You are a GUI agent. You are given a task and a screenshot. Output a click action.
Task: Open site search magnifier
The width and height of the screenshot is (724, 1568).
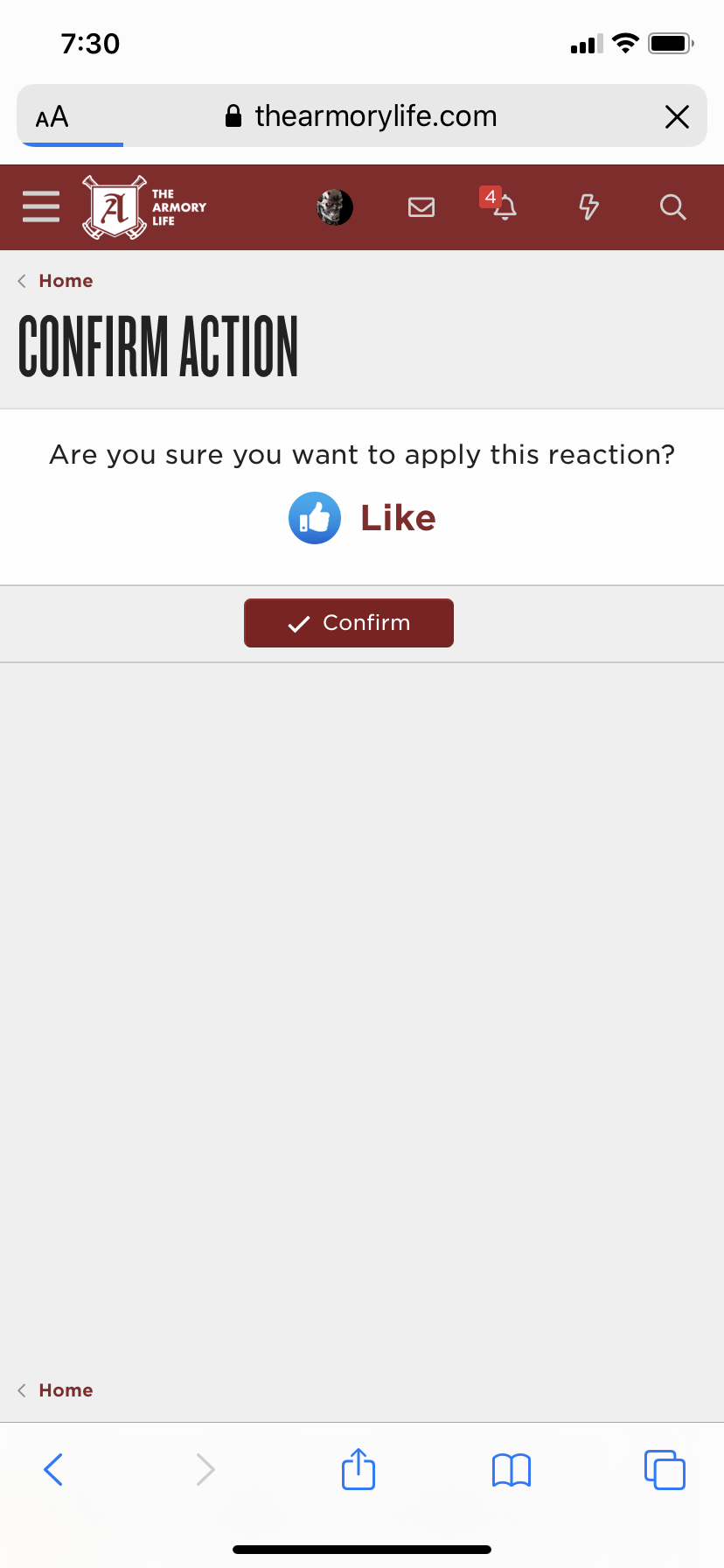click(672, 207)
